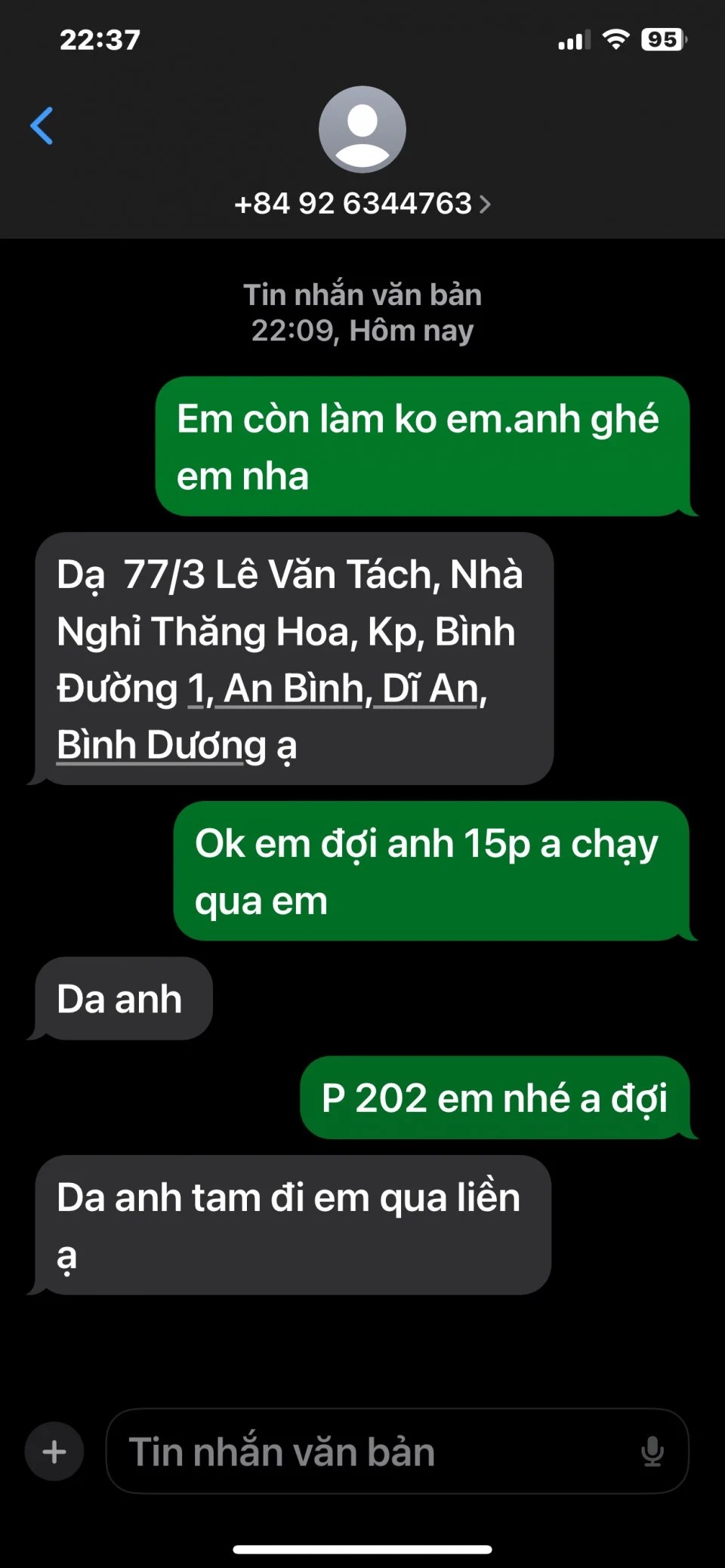Image resolution: width=725 pixels, height=1568 pixels.
Task: Open the plus attachments menu
Action: coord(54,1451)
